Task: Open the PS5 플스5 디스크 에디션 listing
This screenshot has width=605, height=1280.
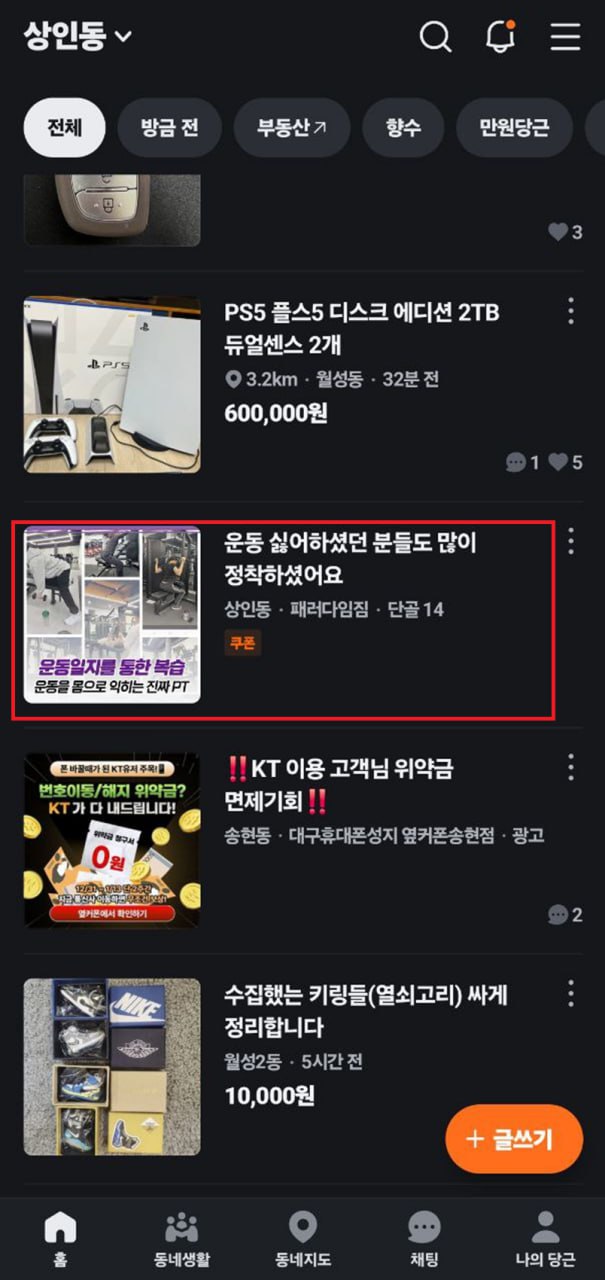Action: (362, 328)
